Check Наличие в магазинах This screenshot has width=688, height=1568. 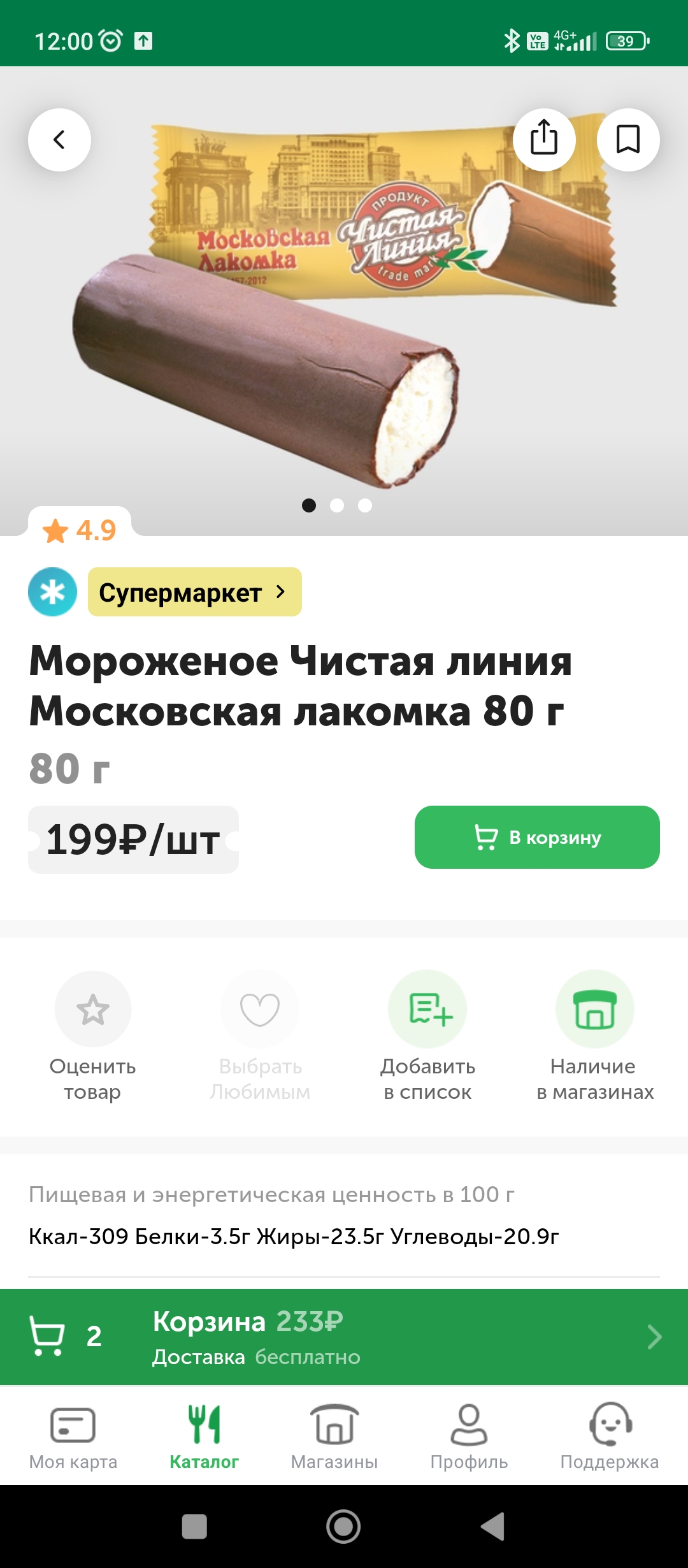(594, 1036)
